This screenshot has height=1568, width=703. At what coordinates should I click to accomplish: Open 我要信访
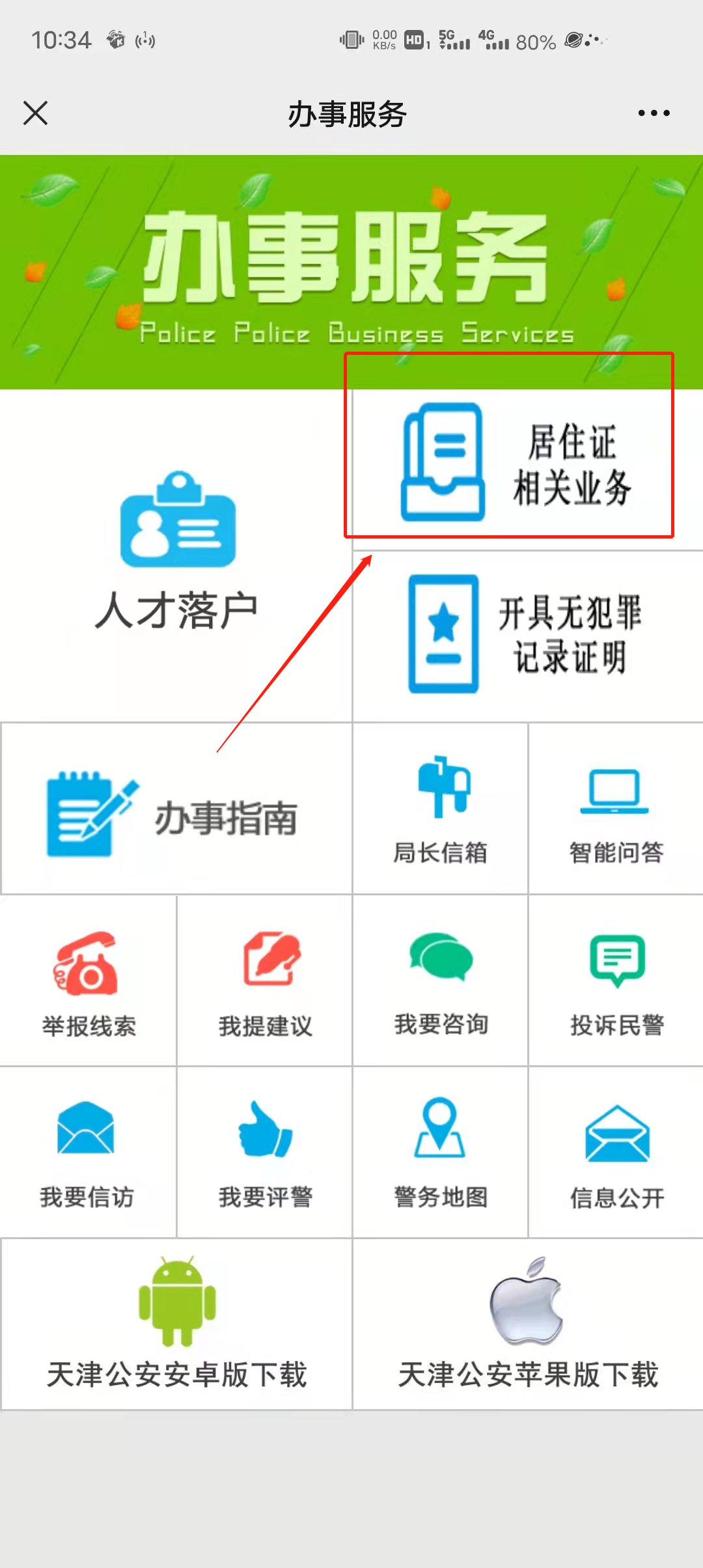(87, 1153)
